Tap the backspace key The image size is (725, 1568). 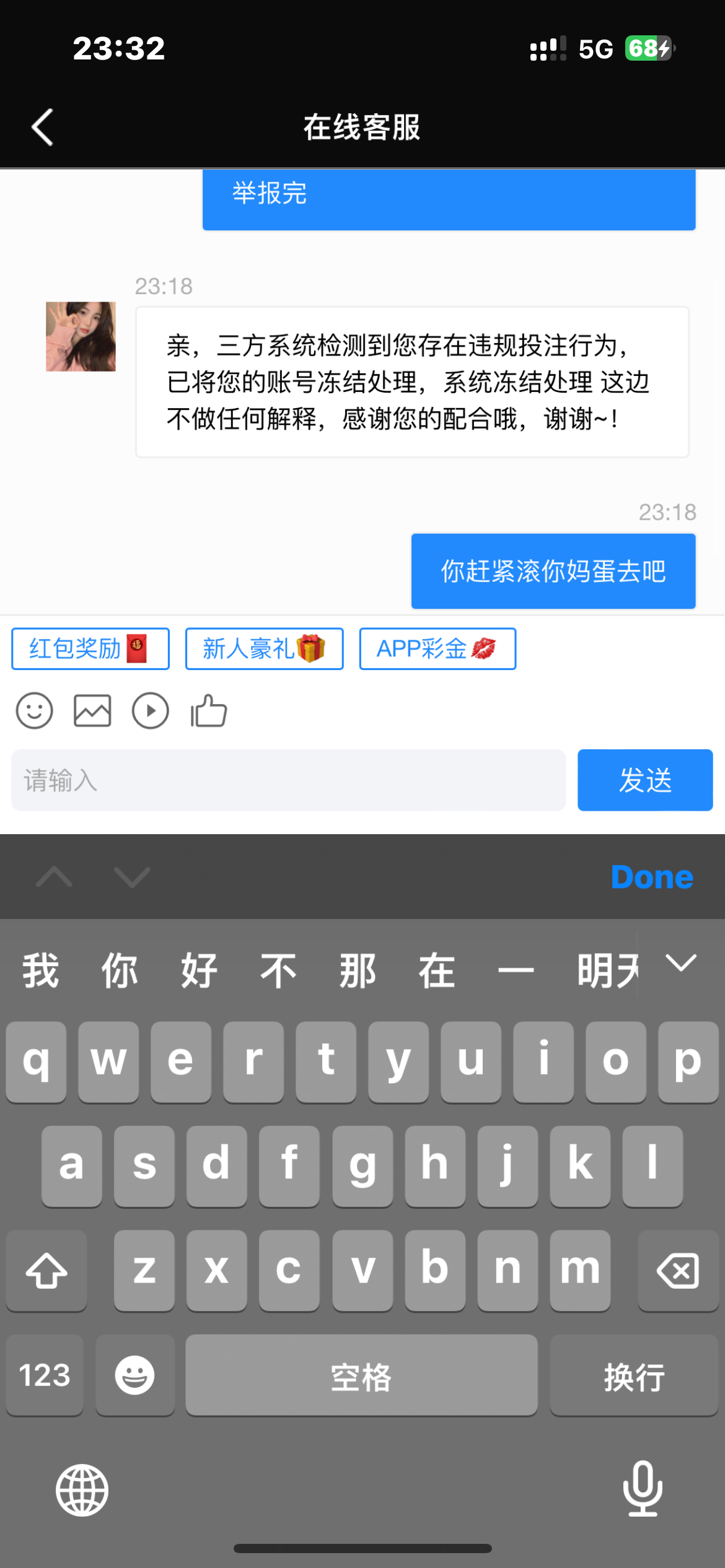pos(677,1270)
